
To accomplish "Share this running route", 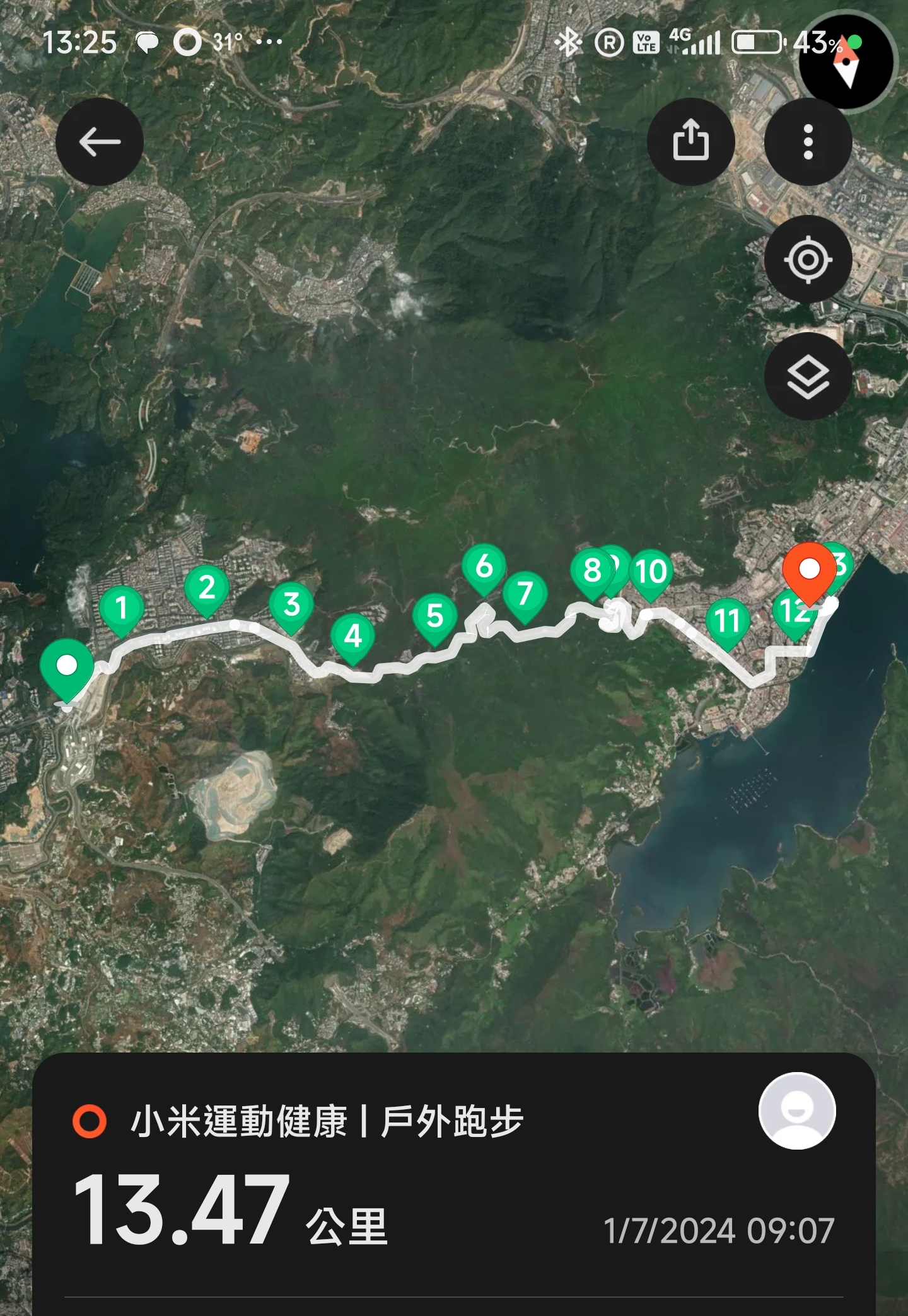I will 691,142.
